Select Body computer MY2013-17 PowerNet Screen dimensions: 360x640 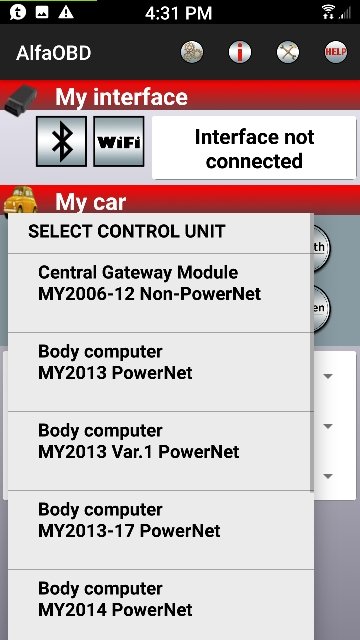coord(161,530)
